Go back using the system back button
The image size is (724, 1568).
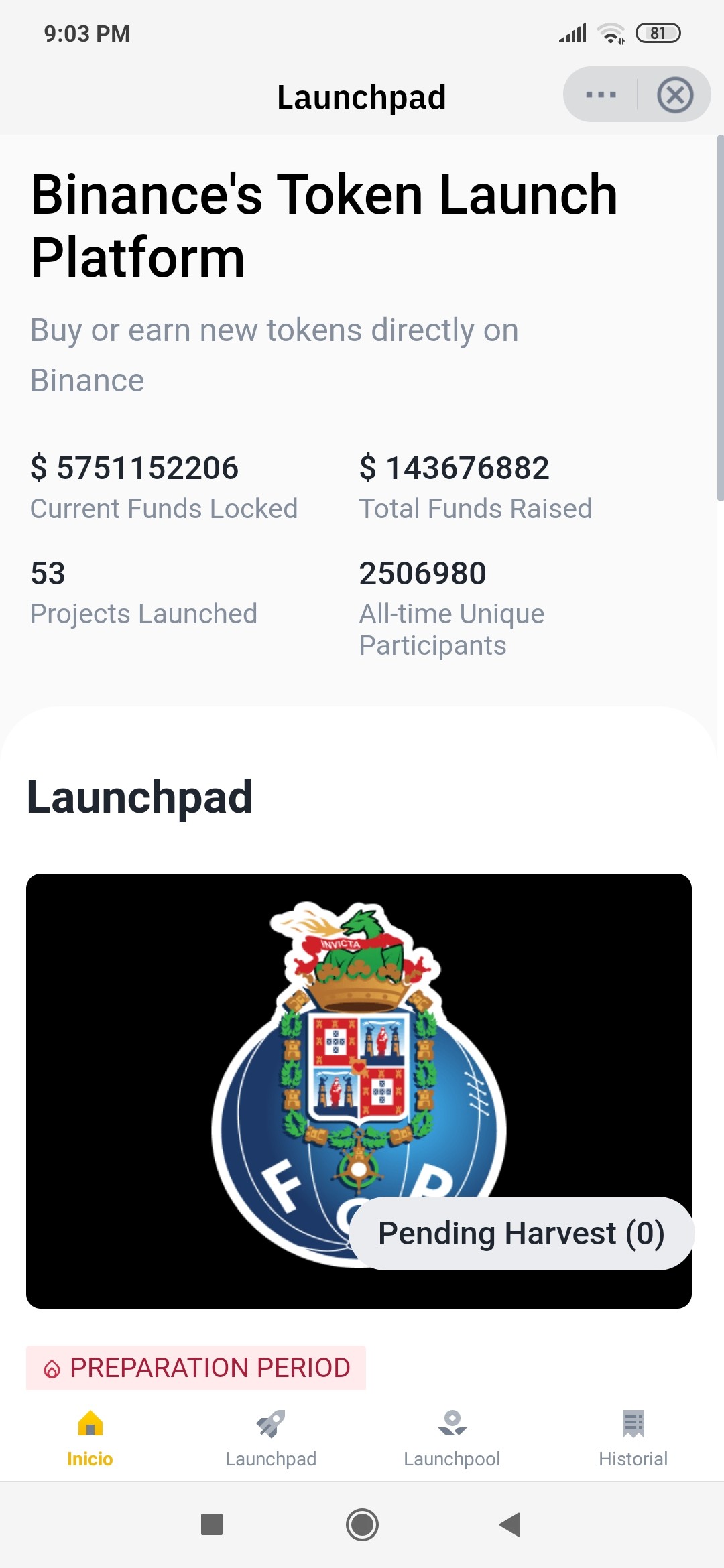511,1524
